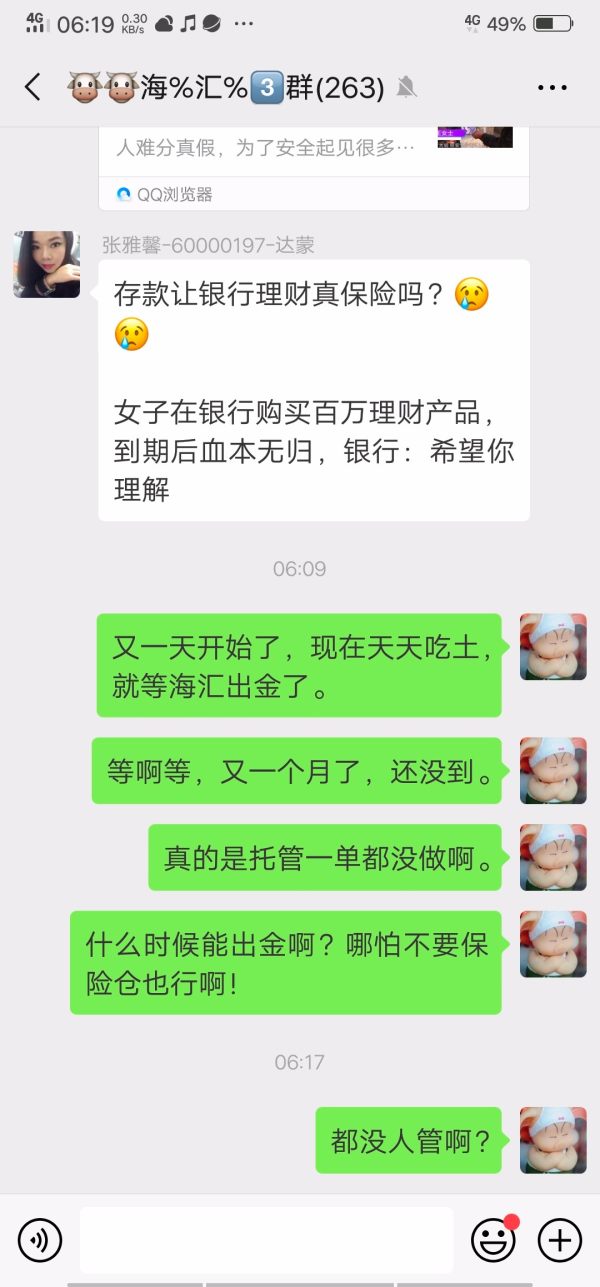Go back from the group chat
The image size is (600, 1287).
[x=33, y=88]
